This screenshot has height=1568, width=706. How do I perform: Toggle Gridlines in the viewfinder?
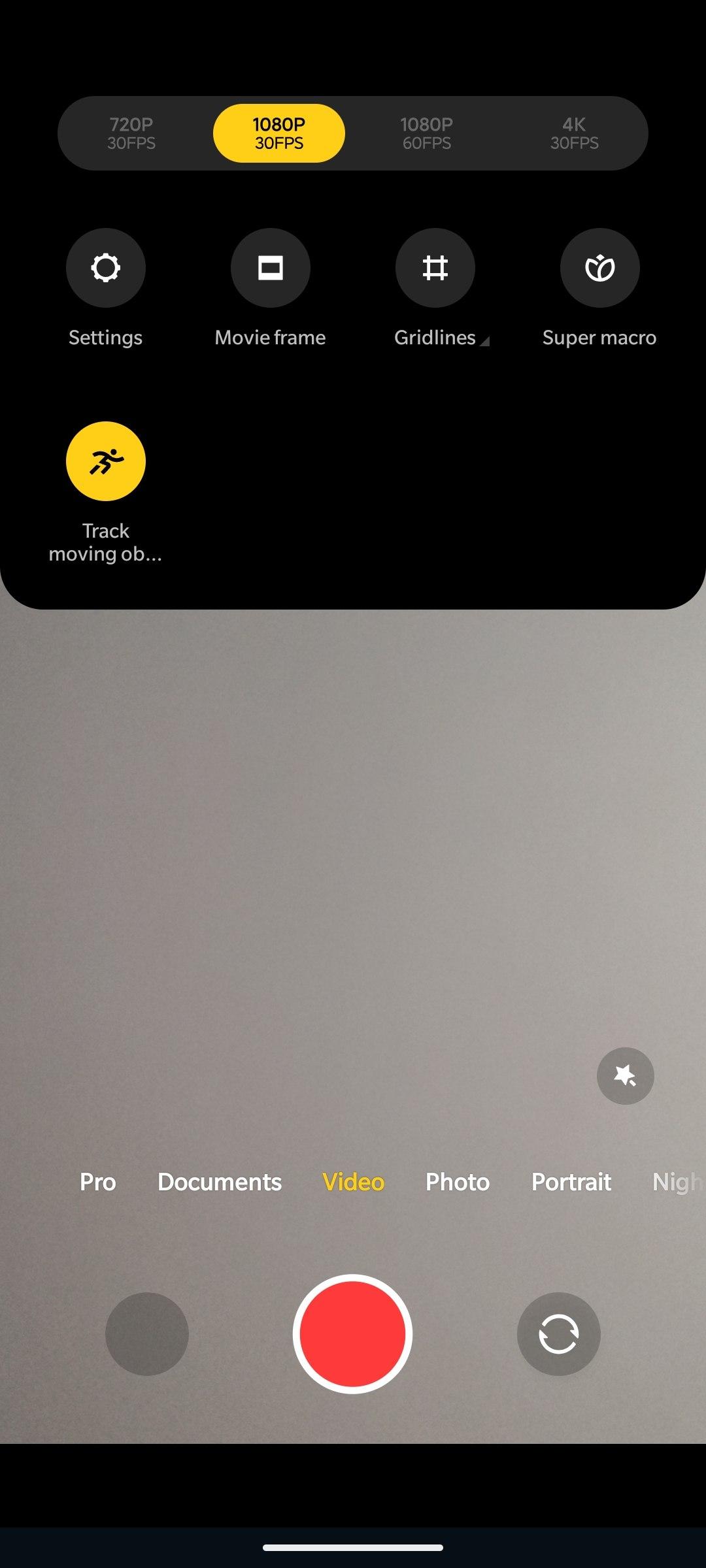click(435, 268)
